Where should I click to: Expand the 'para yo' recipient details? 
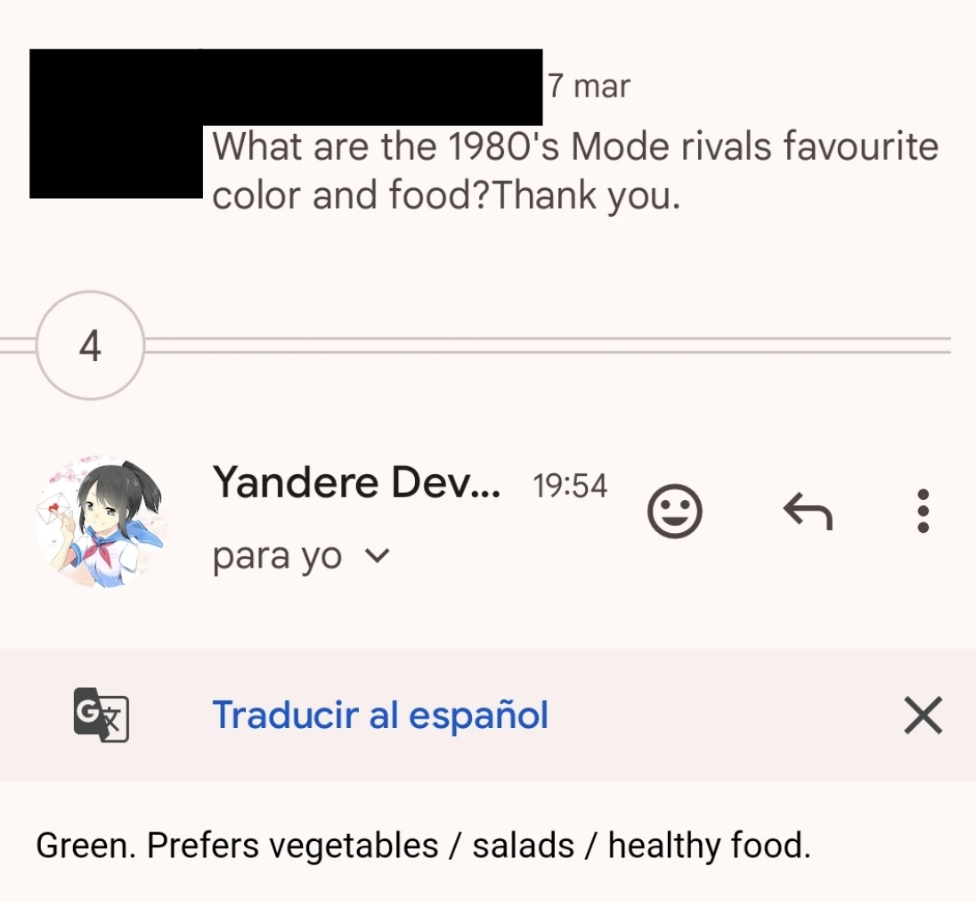[x=377, y=557]
